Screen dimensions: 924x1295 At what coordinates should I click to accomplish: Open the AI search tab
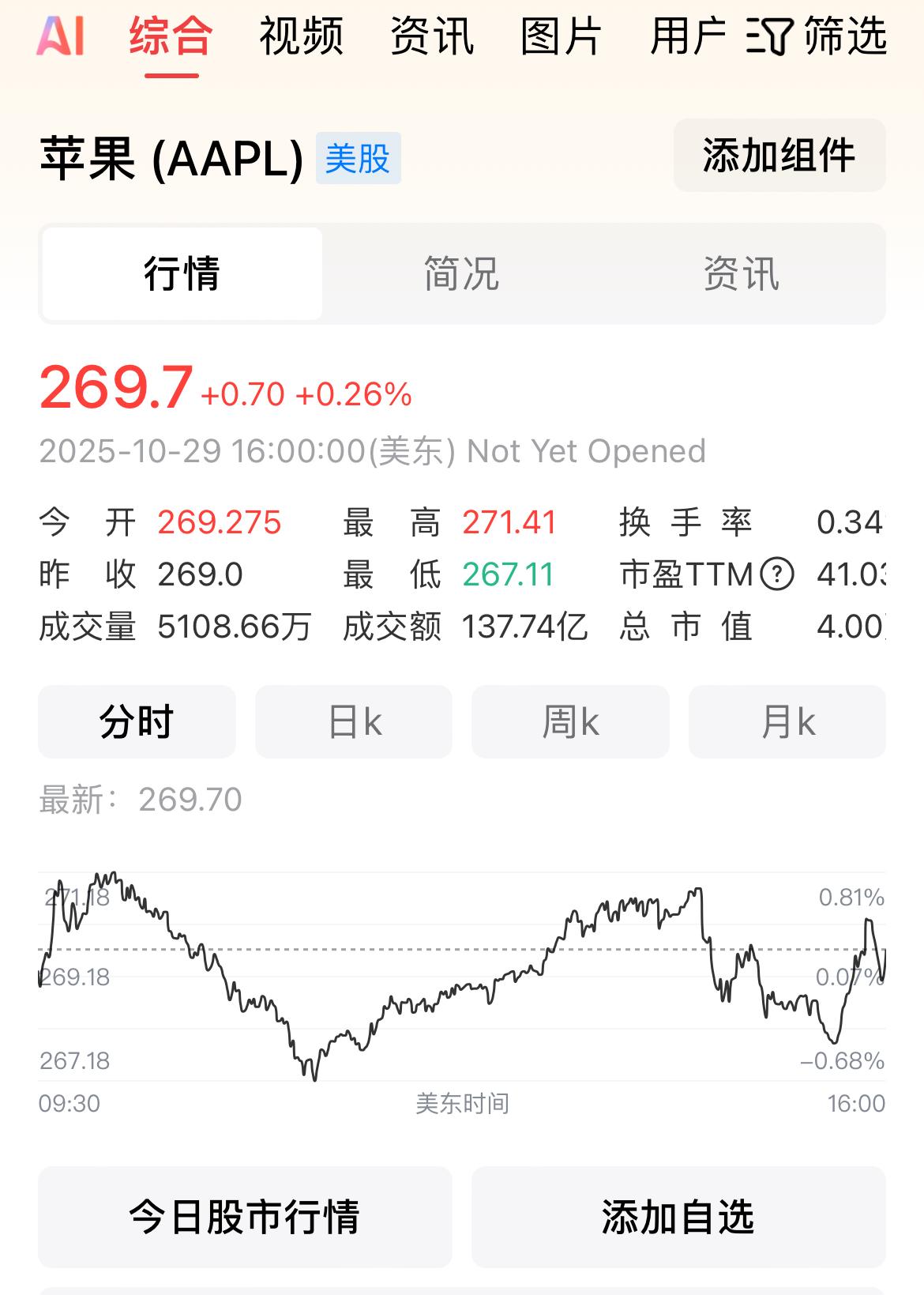(x=60, y=36)
